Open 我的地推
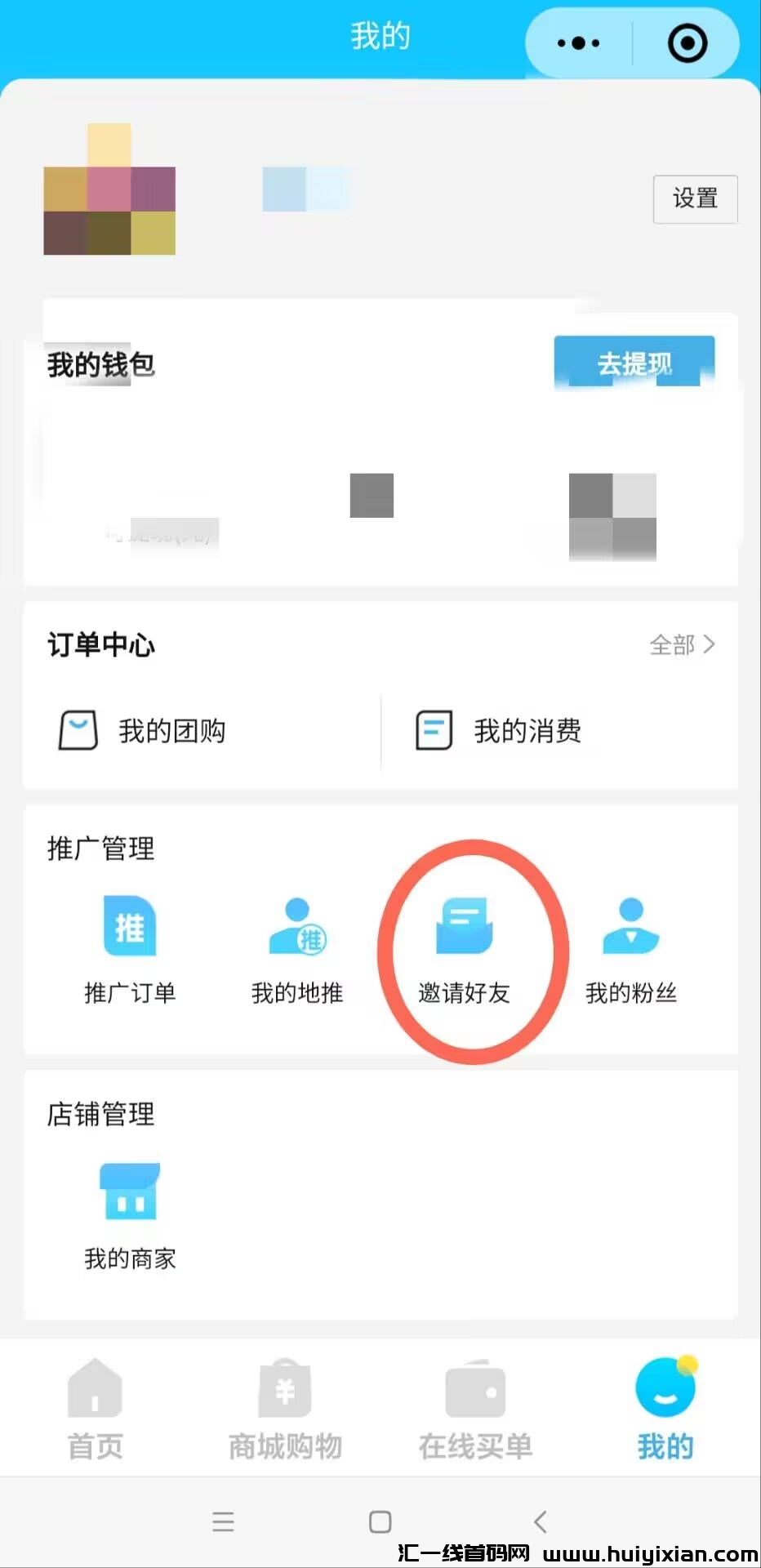 [297, 949]
